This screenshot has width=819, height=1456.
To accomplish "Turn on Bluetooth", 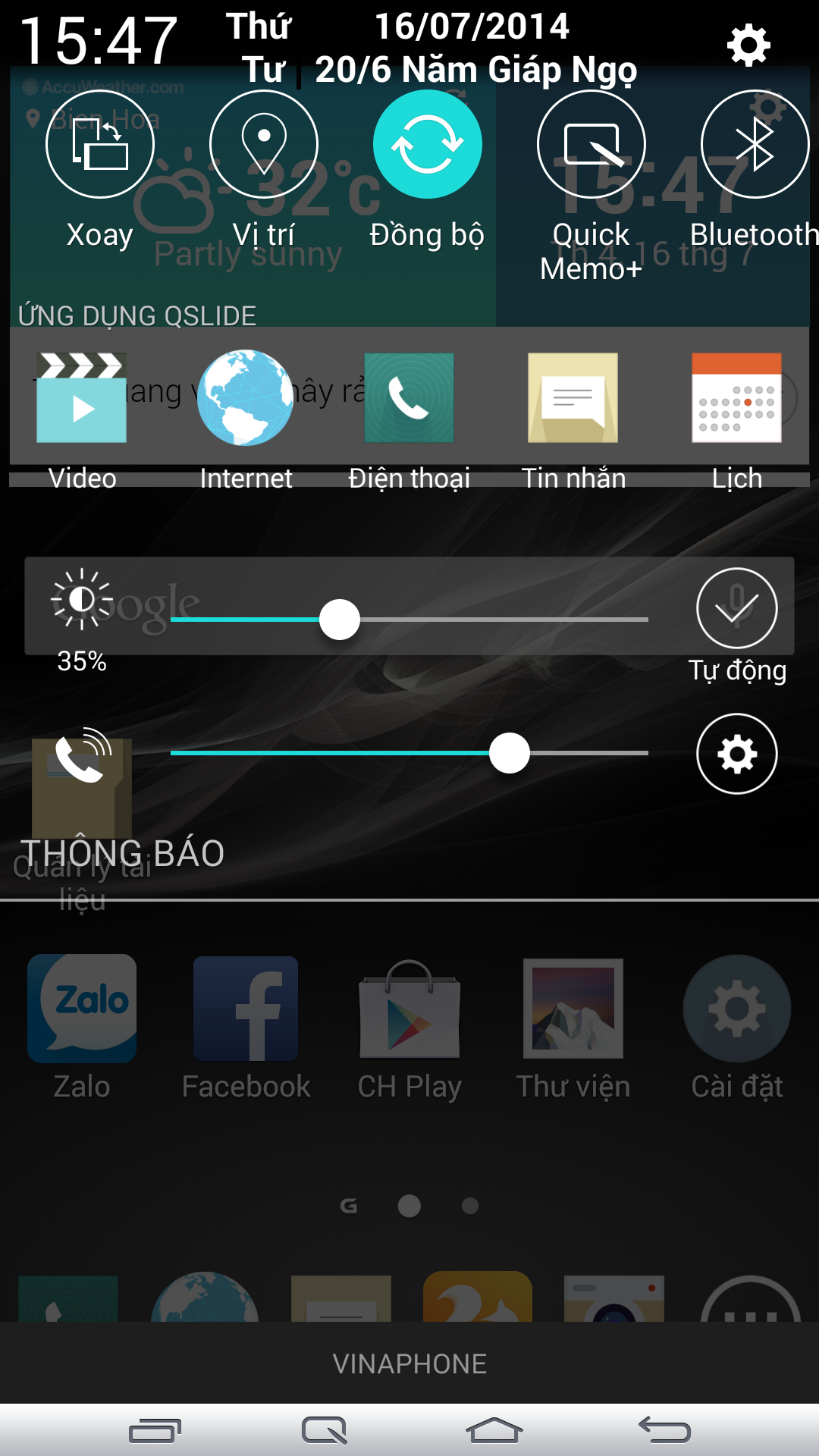I will point(755,144).
